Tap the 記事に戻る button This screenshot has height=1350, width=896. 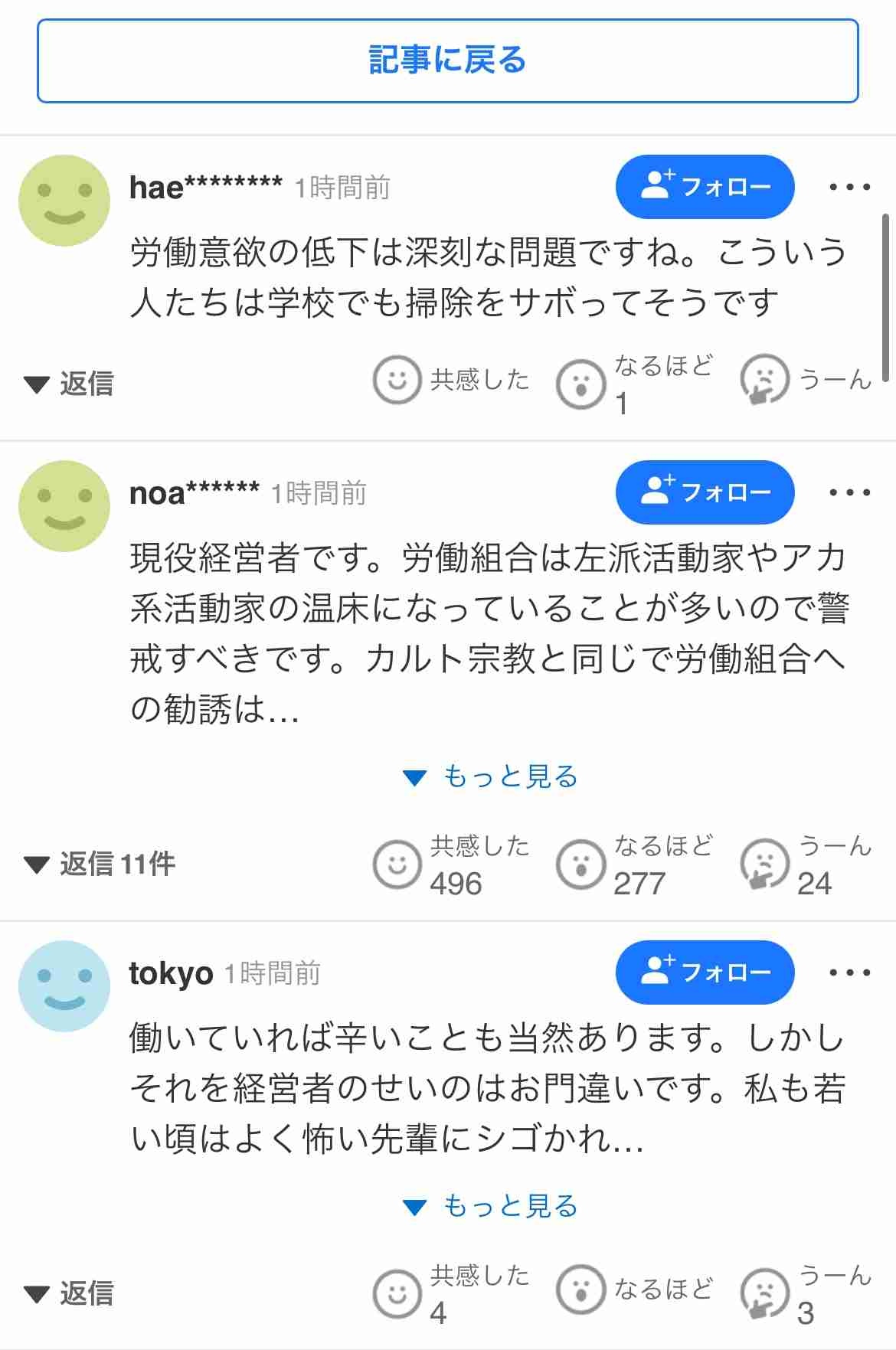click(447, 60)
